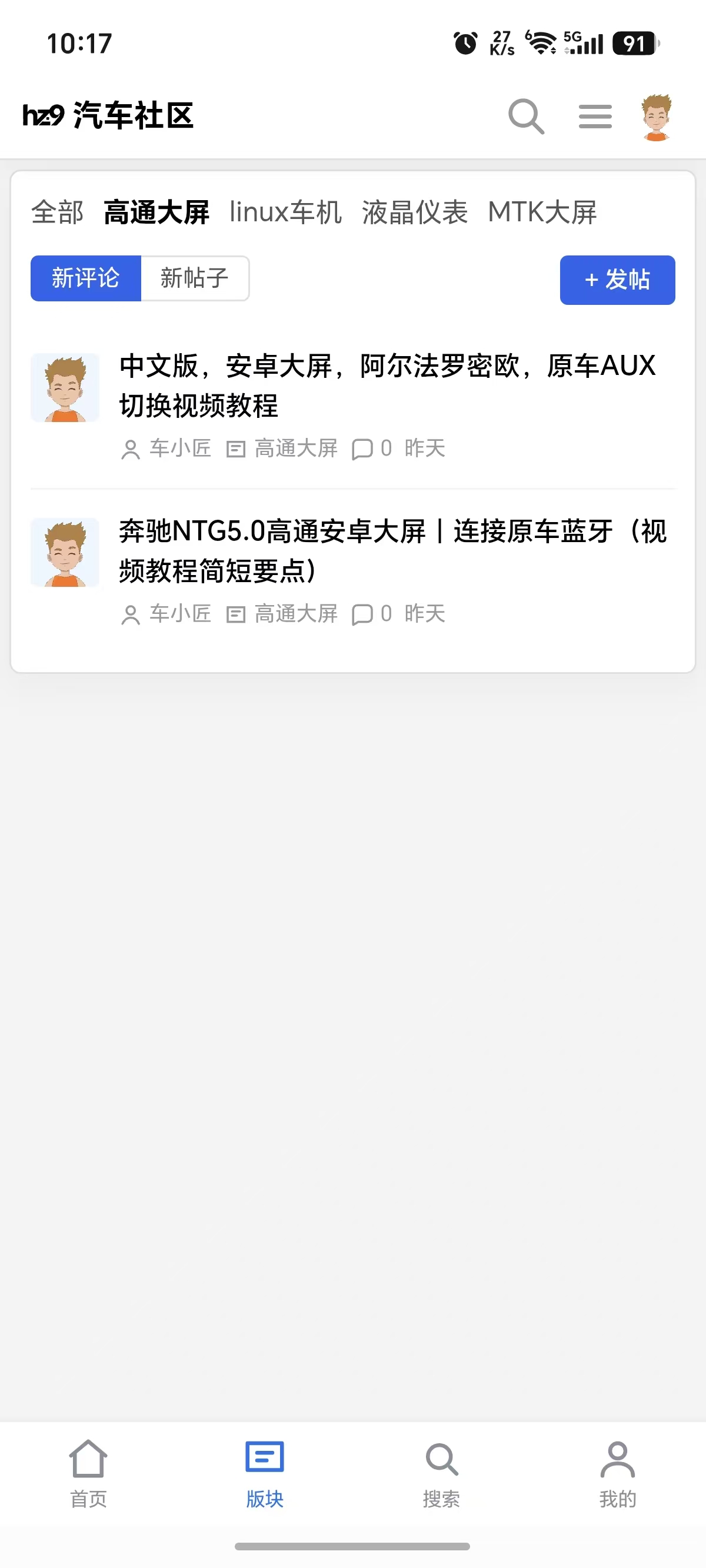Screen dimensions: 706x1568
Task: Tap the 版块 bottom tab
Action: coord(265,1474)
